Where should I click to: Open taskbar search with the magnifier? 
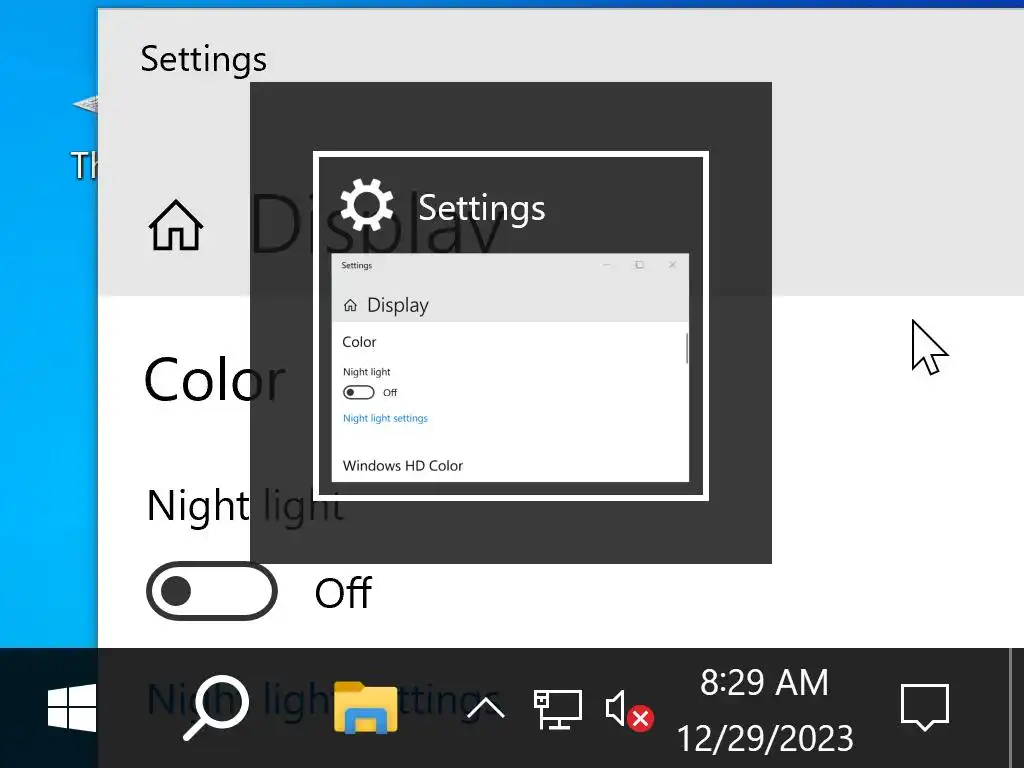pyautogui.click(x=215, y=708)
